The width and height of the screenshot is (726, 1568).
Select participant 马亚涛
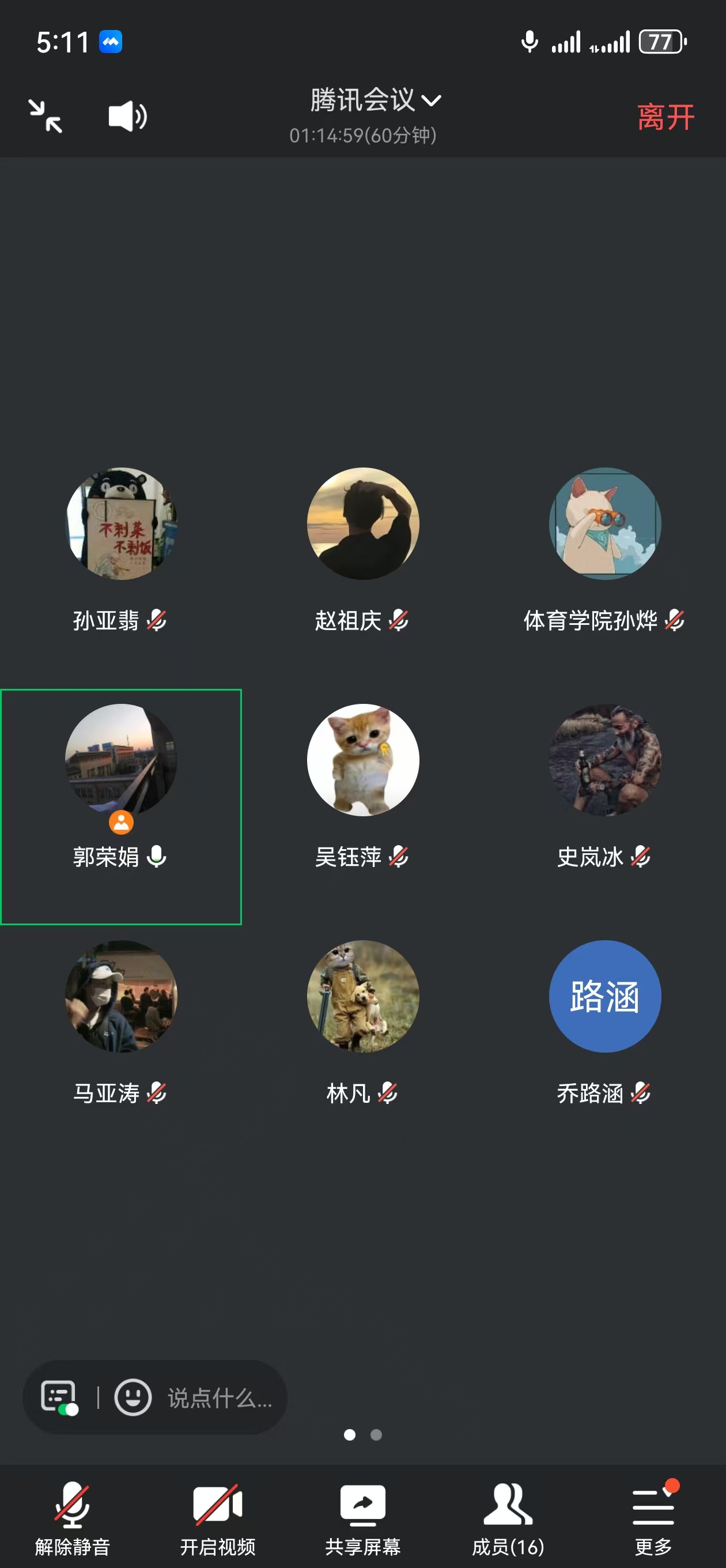[120, 997]
